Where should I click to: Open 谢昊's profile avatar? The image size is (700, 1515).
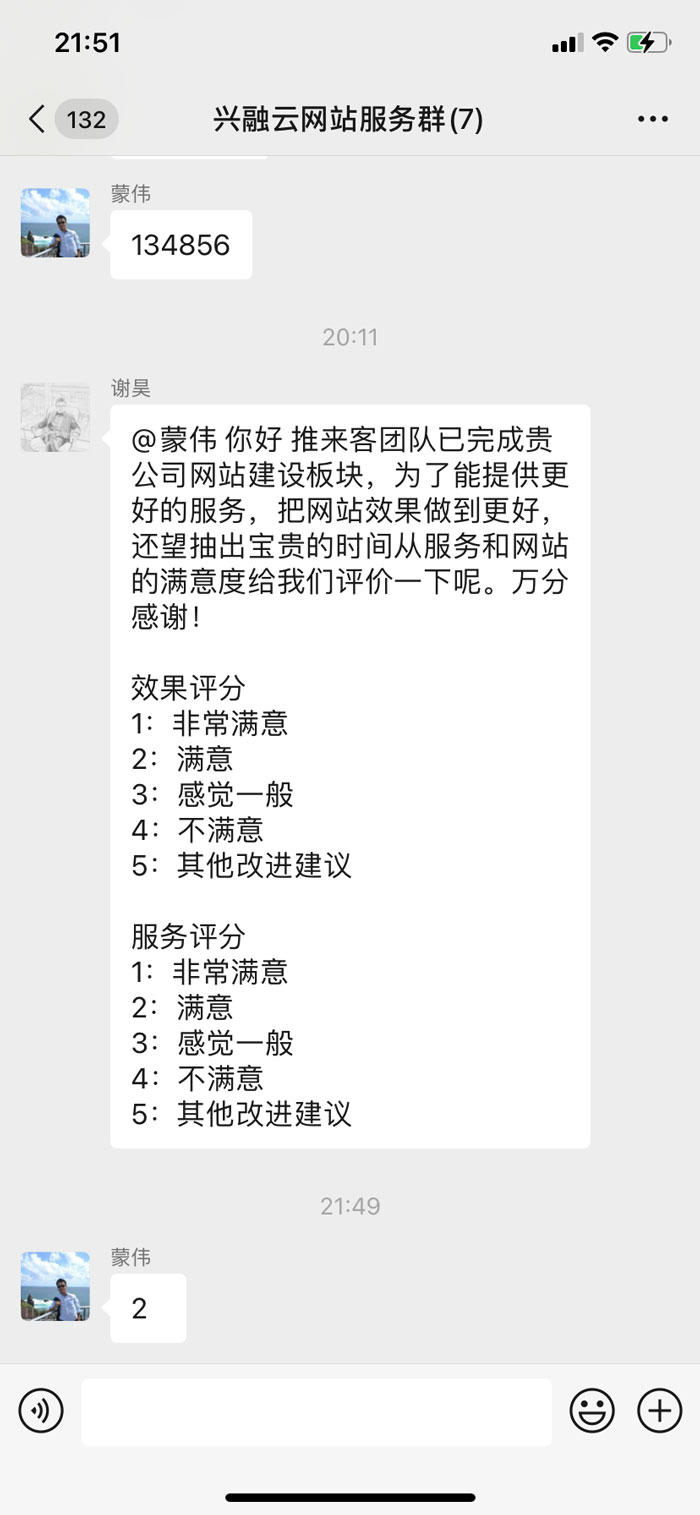(55, 416)
